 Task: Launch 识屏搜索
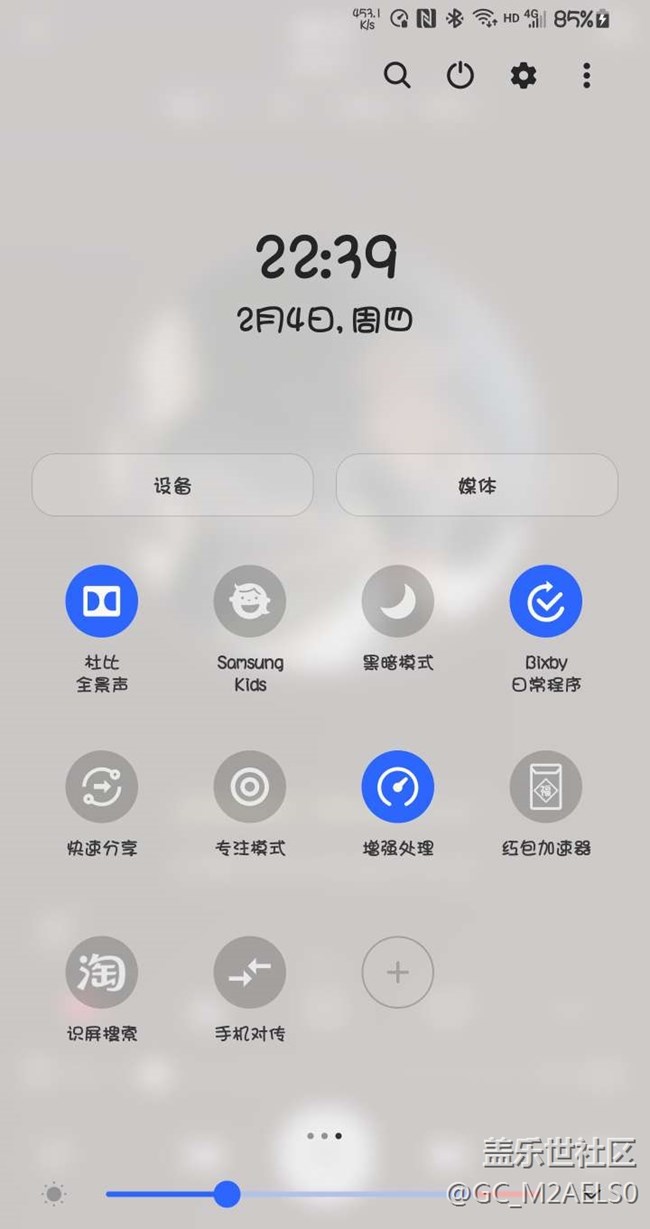pos(102,972)
